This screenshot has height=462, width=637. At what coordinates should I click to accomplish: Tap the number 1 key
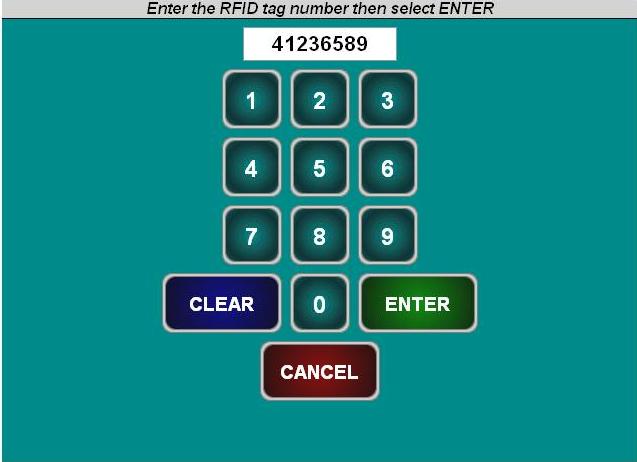tap(251, 100)
